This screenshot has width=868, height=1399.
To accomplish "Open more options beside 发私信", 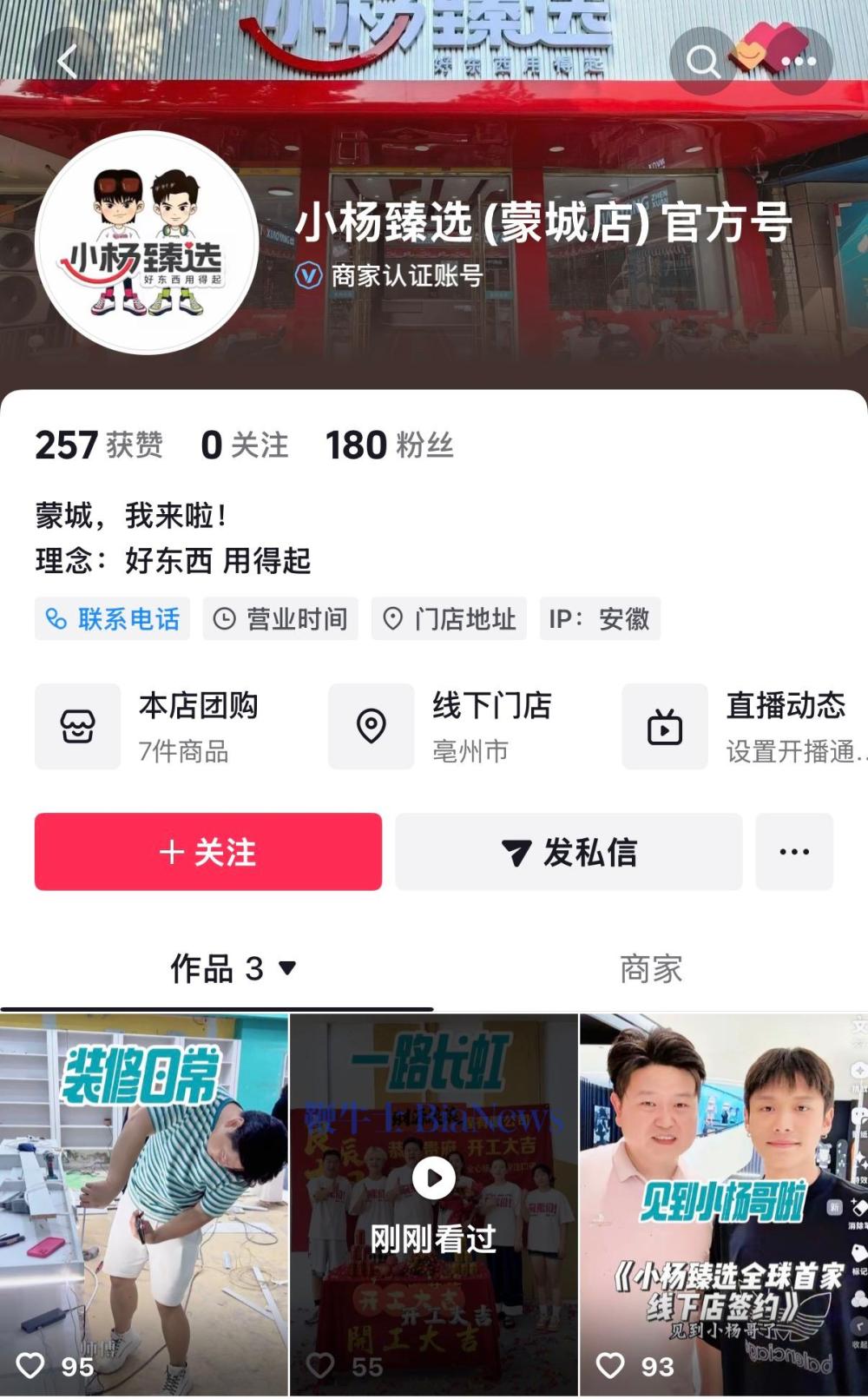I will (794, 852).
